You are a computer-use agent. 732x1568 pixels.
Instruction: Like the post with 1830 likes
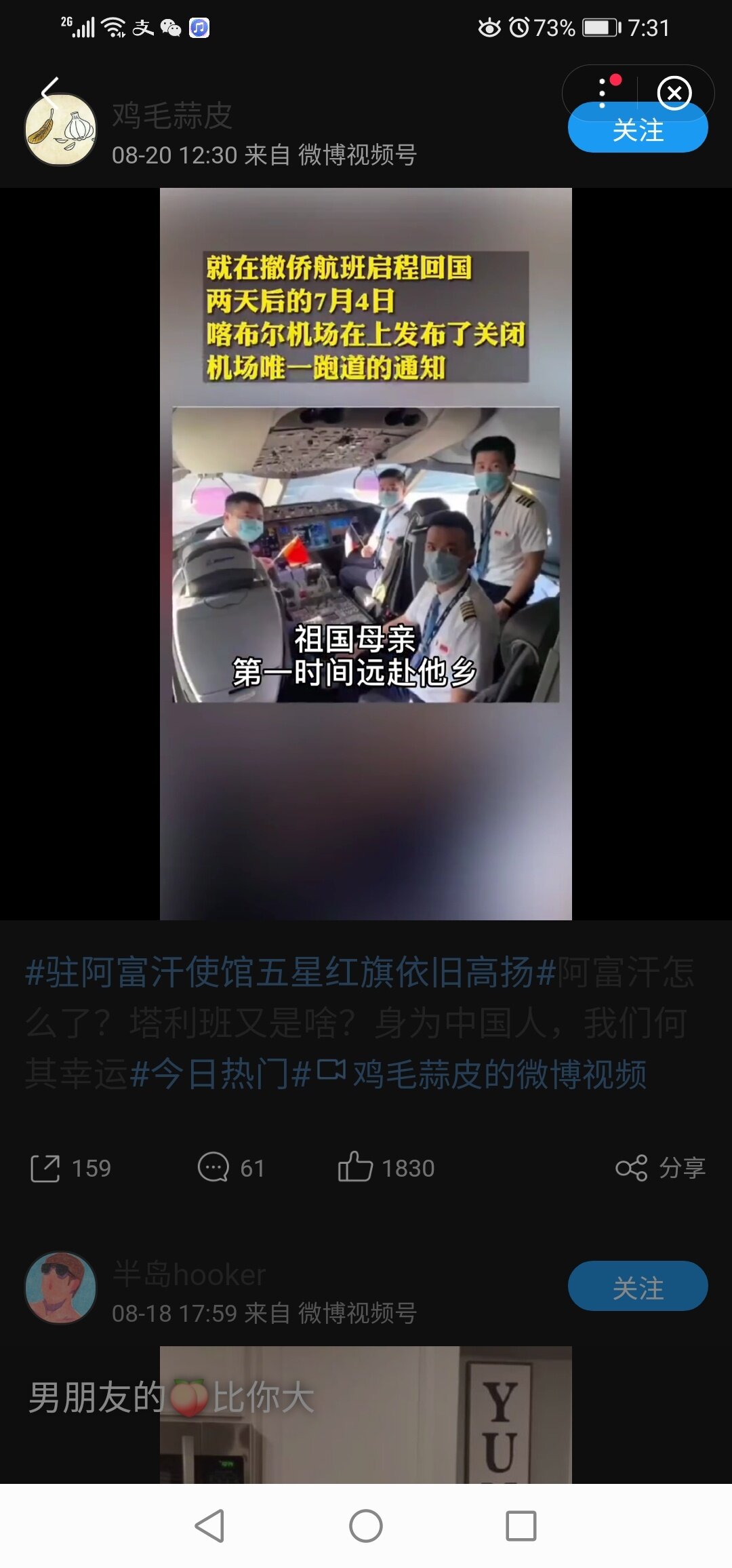[386, 1168]
